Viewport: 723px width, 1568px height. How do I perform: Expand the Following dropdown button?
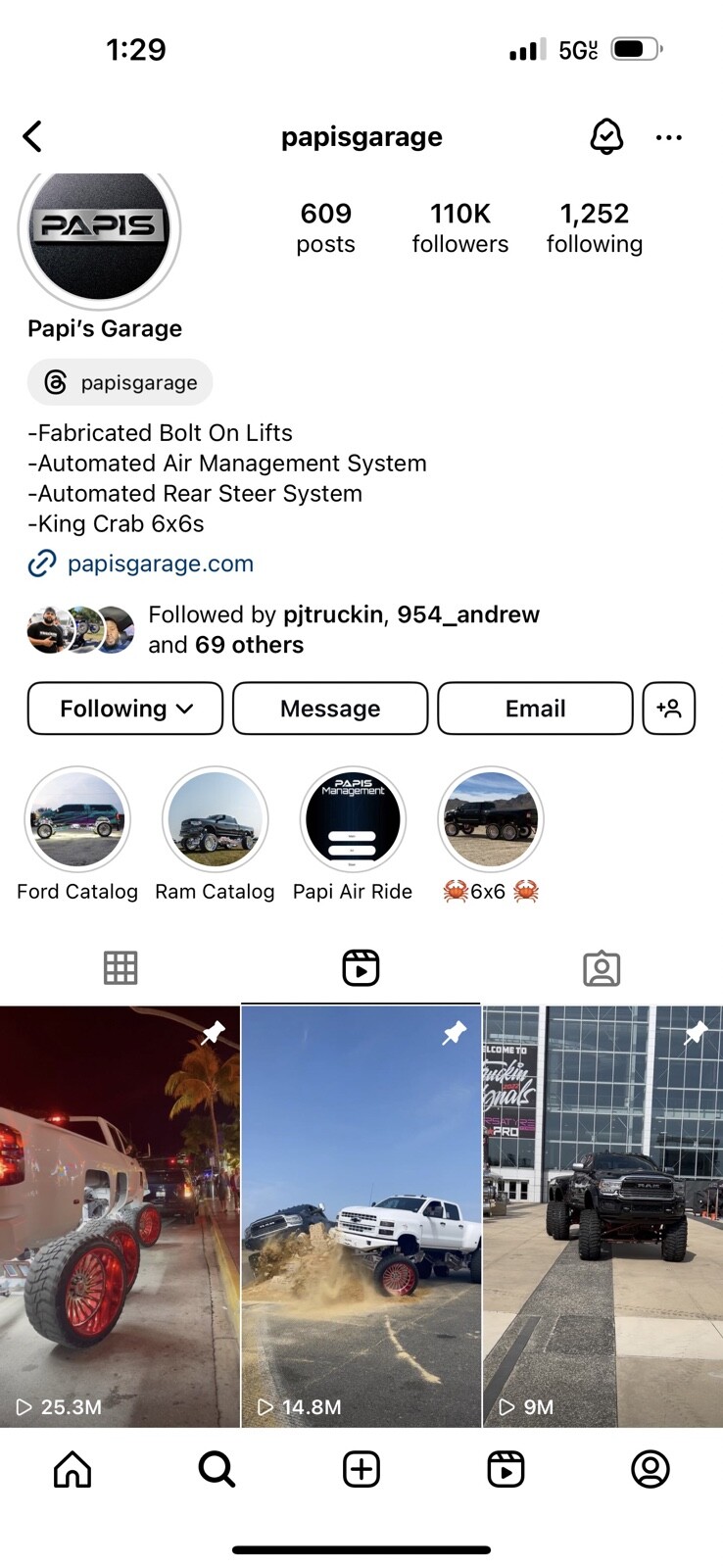(125, 709)
